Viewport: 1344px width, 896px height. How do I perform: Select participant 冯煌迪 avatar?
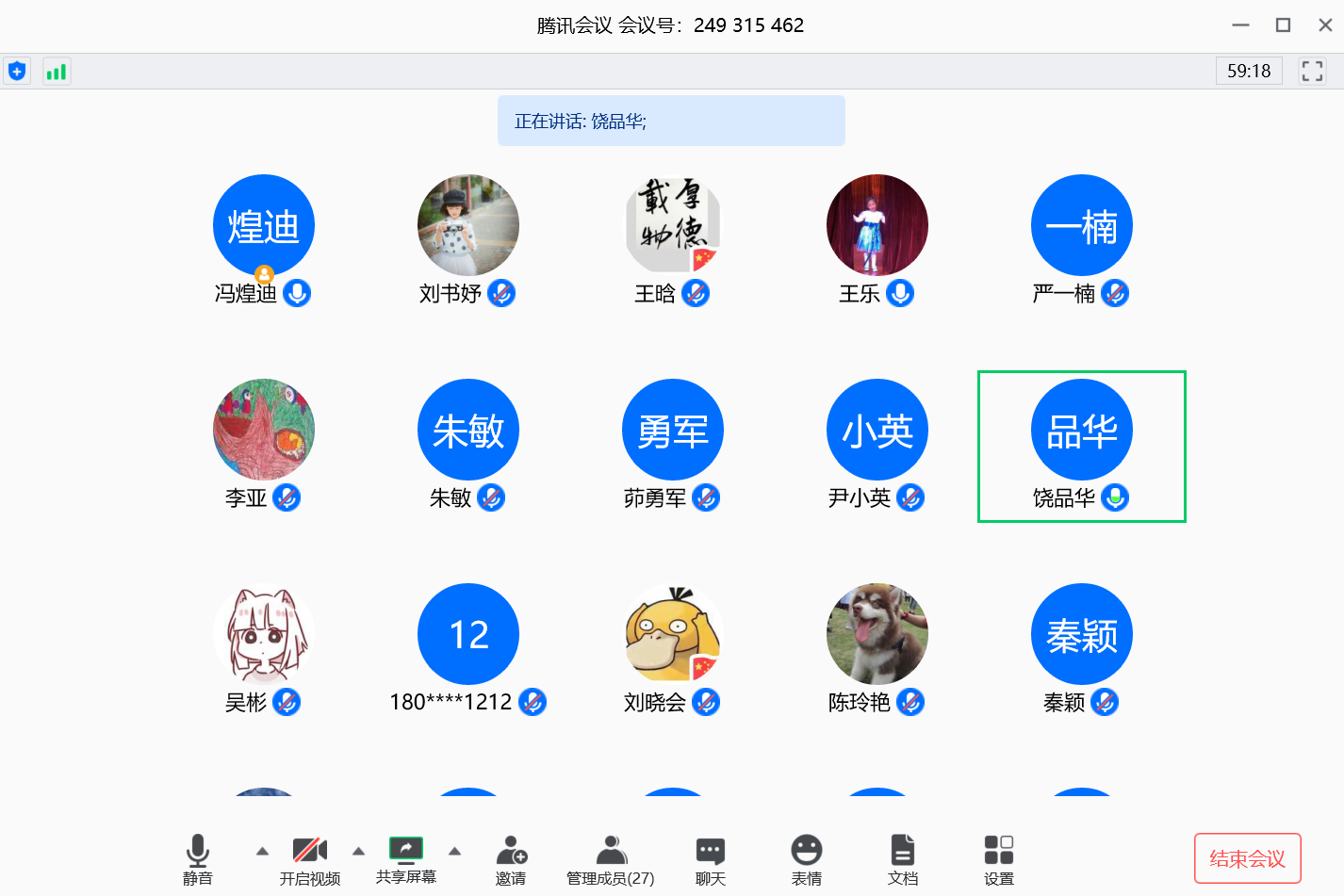click(264, 226)
